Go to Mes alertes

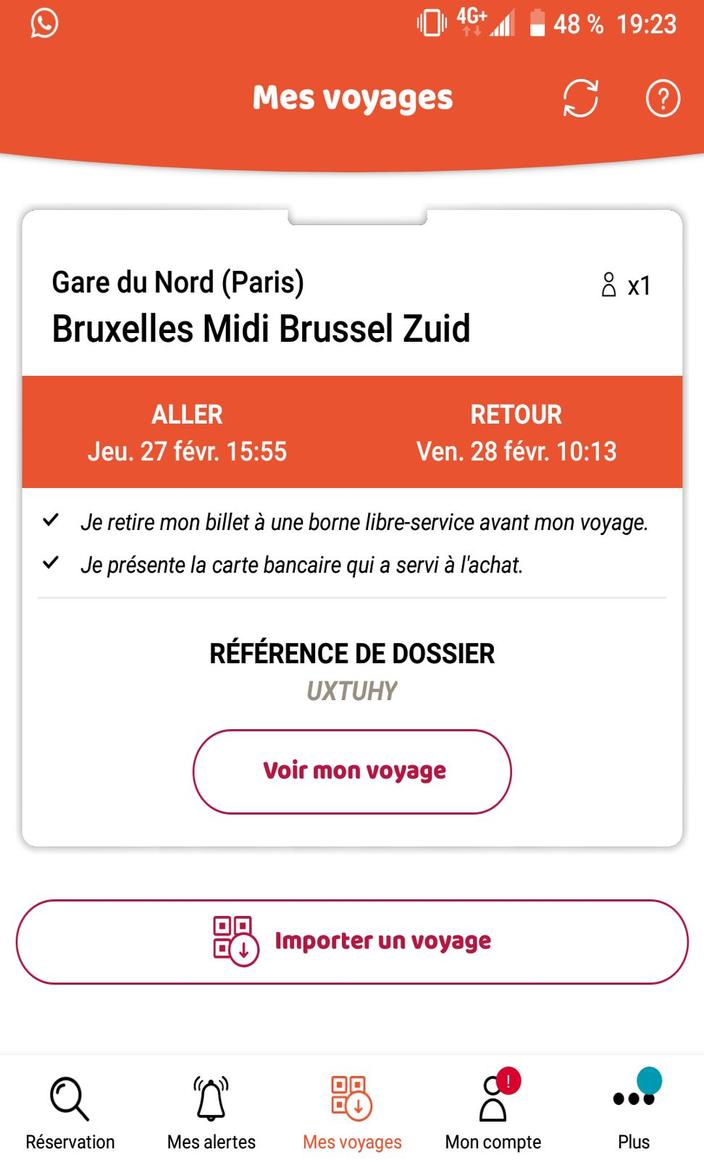[x=211, y=1112]
